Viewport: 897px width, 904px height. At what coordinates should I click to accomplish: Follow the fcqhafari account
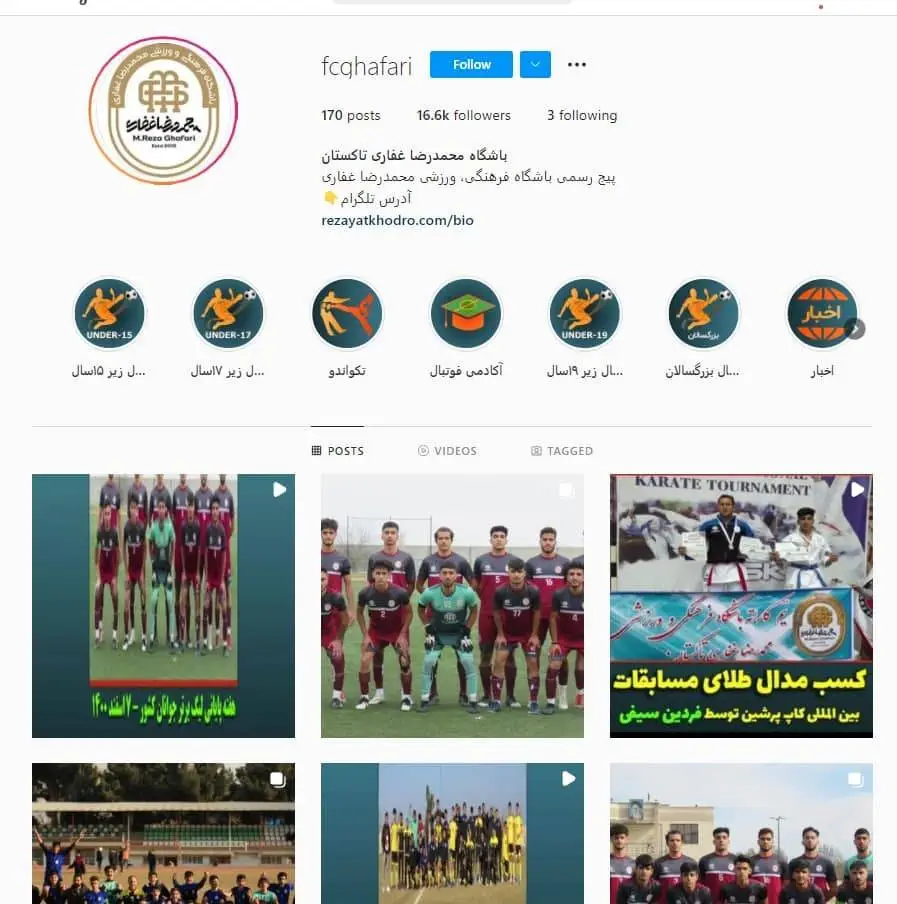(x=471, y=64)
